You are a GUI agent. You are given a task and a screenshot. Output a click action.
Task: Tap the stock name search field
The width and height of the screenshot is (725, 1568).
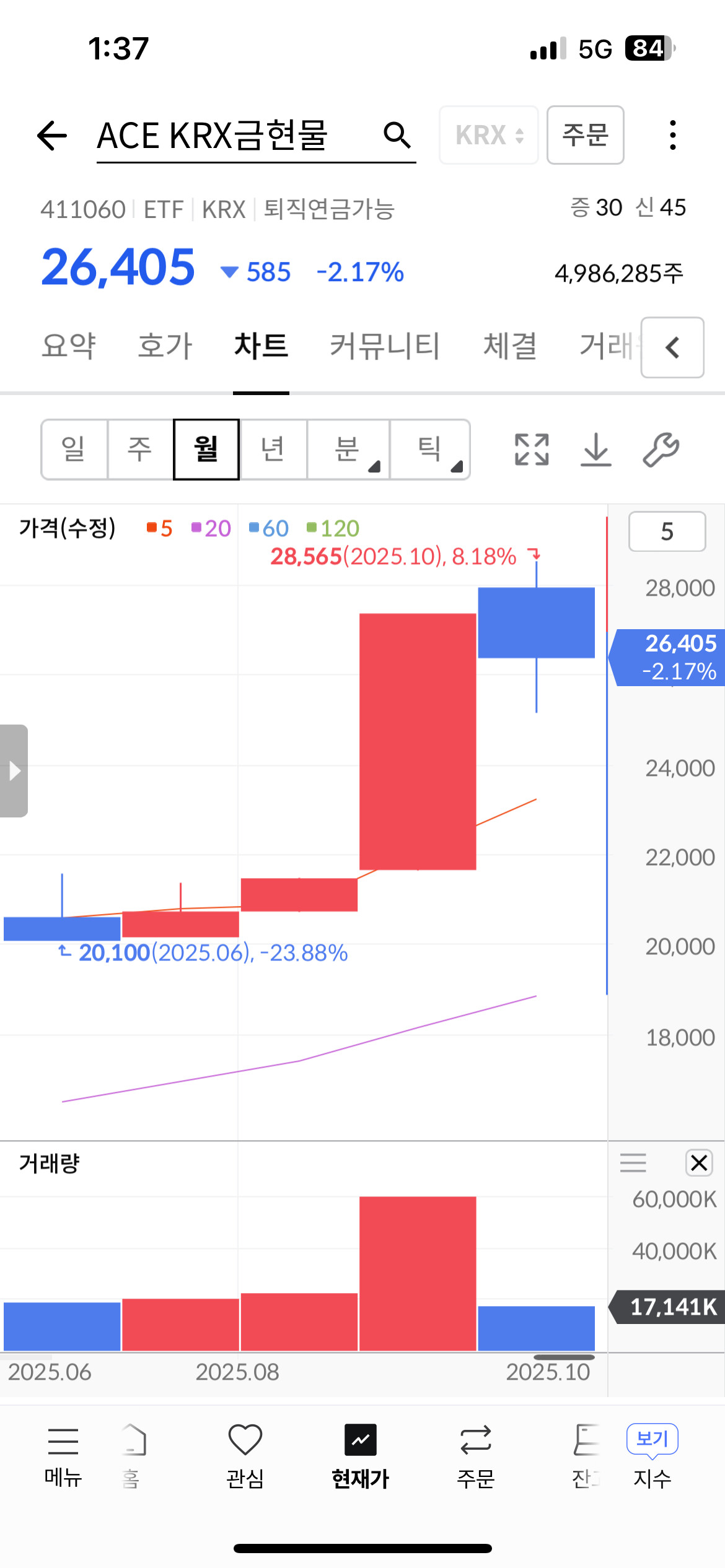(256, 136)
